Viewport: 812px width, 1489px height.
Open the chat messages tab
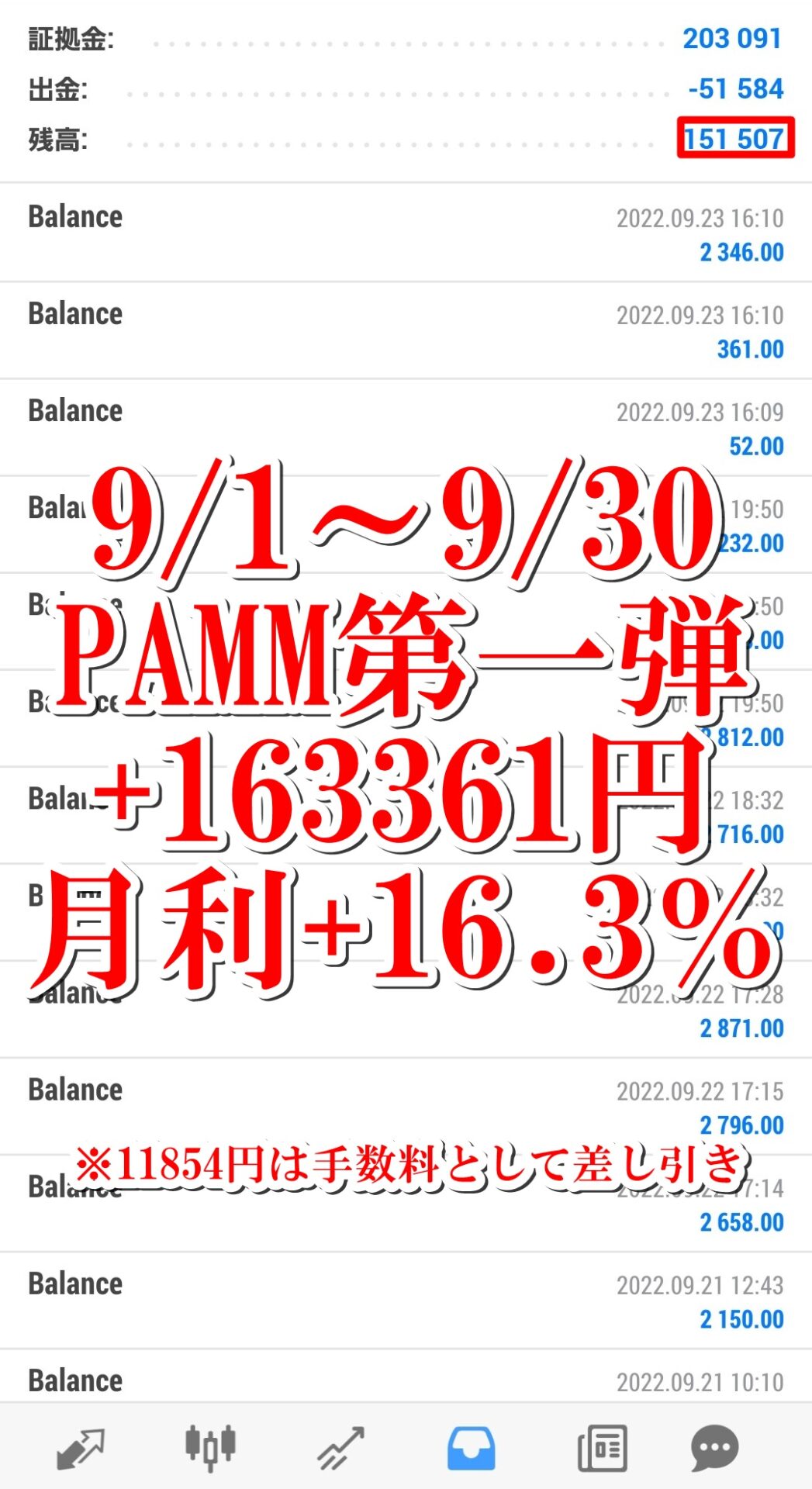coord(714,1448)
